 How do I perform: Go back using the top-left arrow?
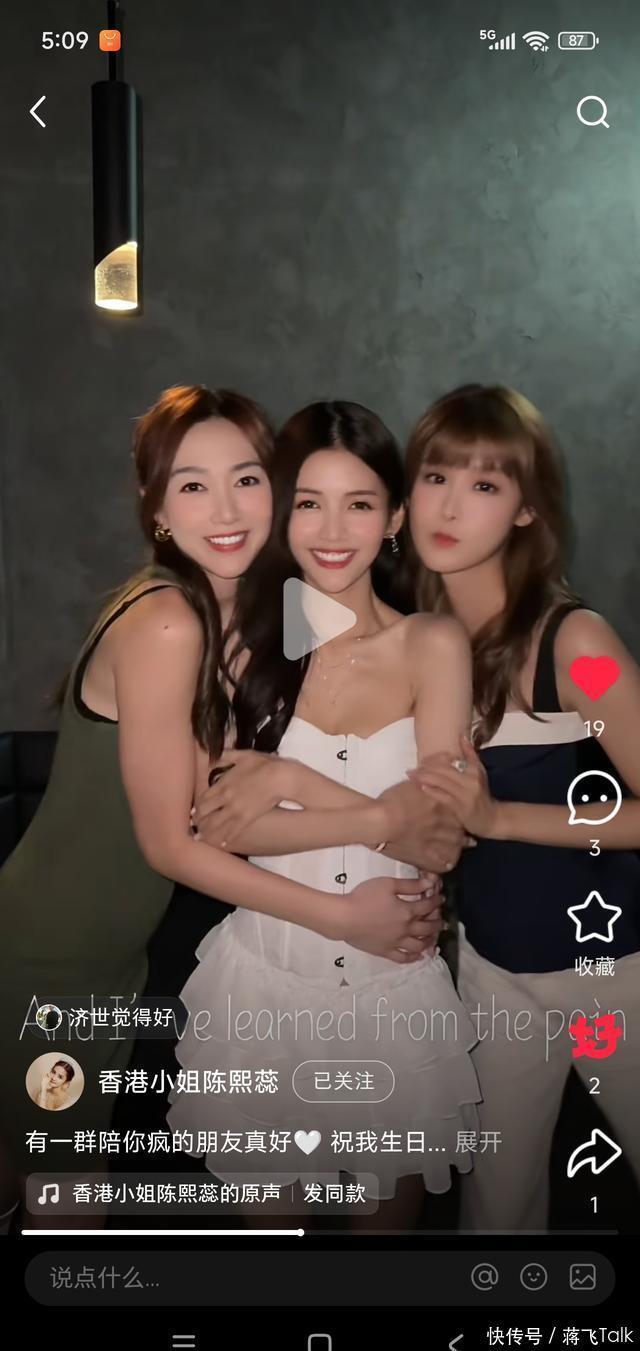pyautogui.click(x=38, y=111)
